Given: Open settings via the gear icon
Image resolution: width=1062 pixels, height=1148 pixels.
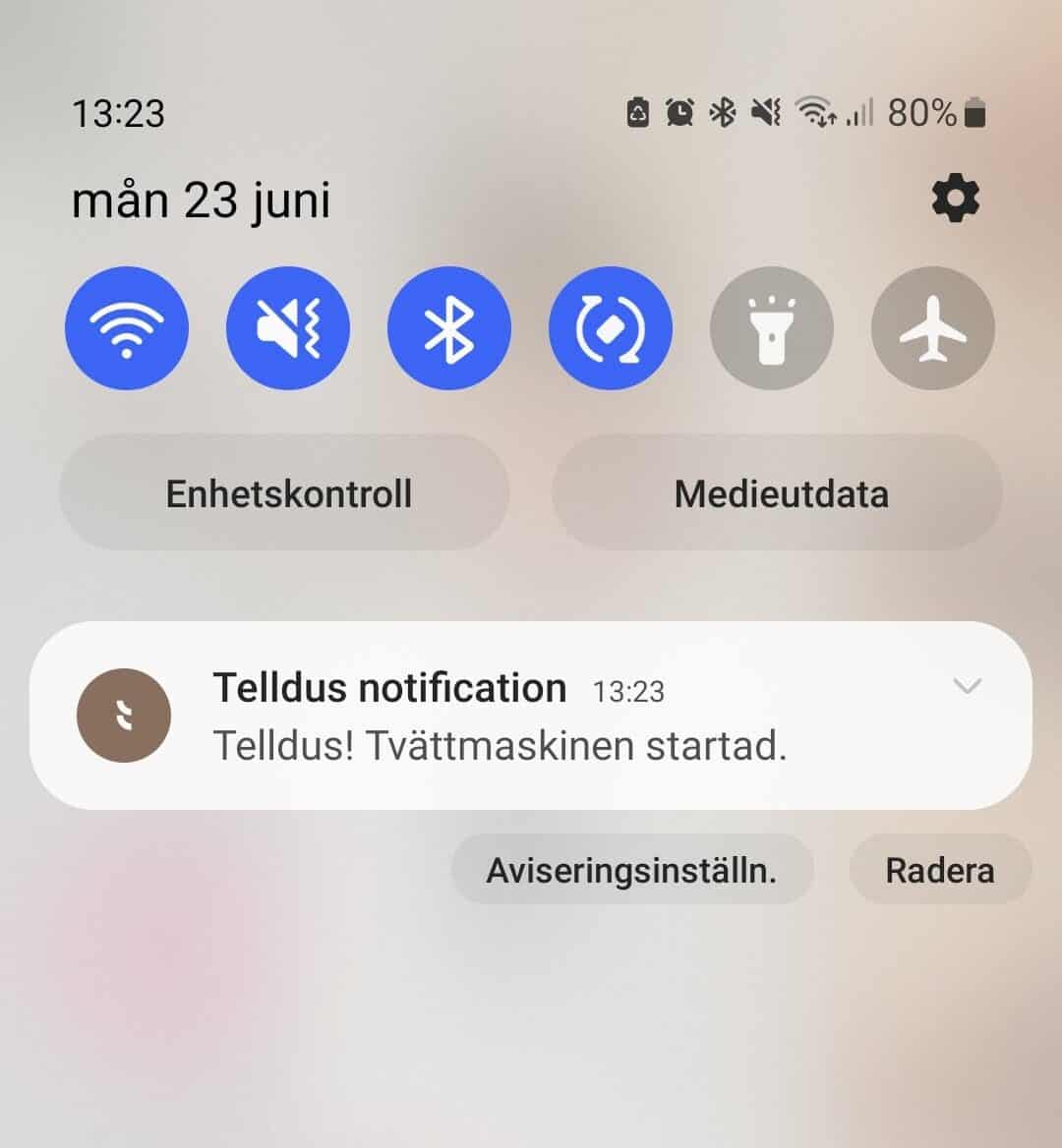Looking at the screenshot, I should [x=955, y=201].
